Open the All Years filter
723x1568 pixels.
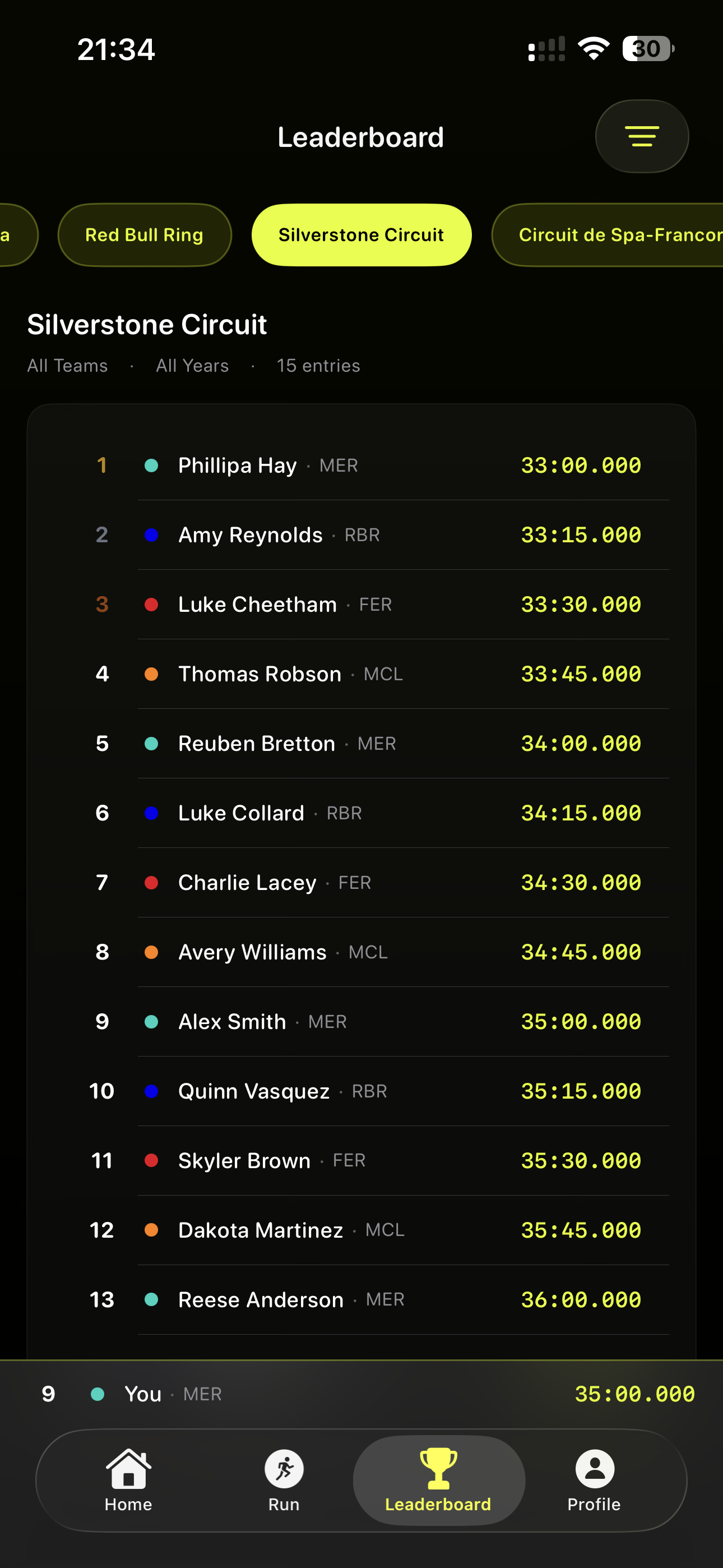pos(192,365)
